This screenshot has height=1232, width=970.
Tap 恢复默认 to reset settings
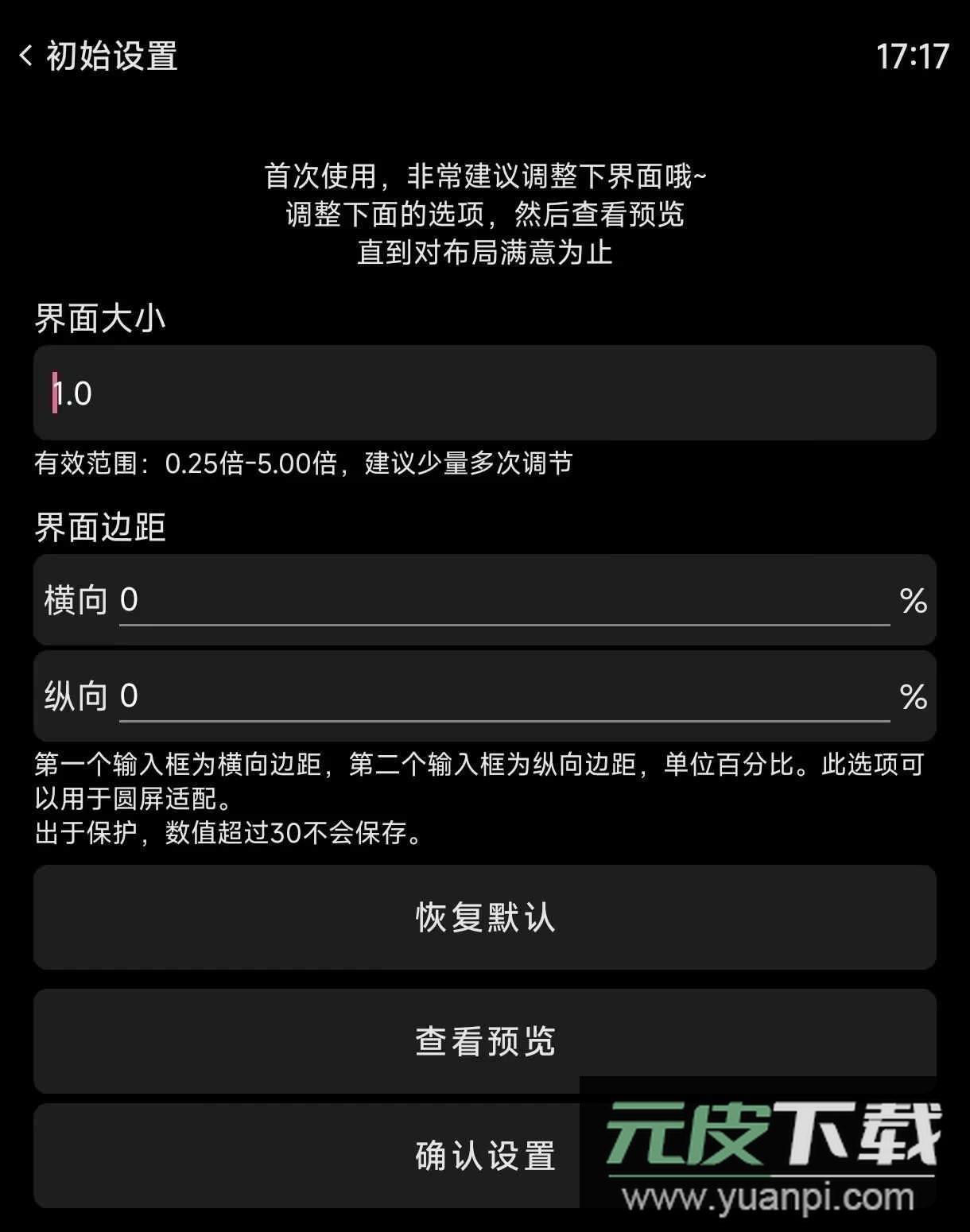[484, 917]
